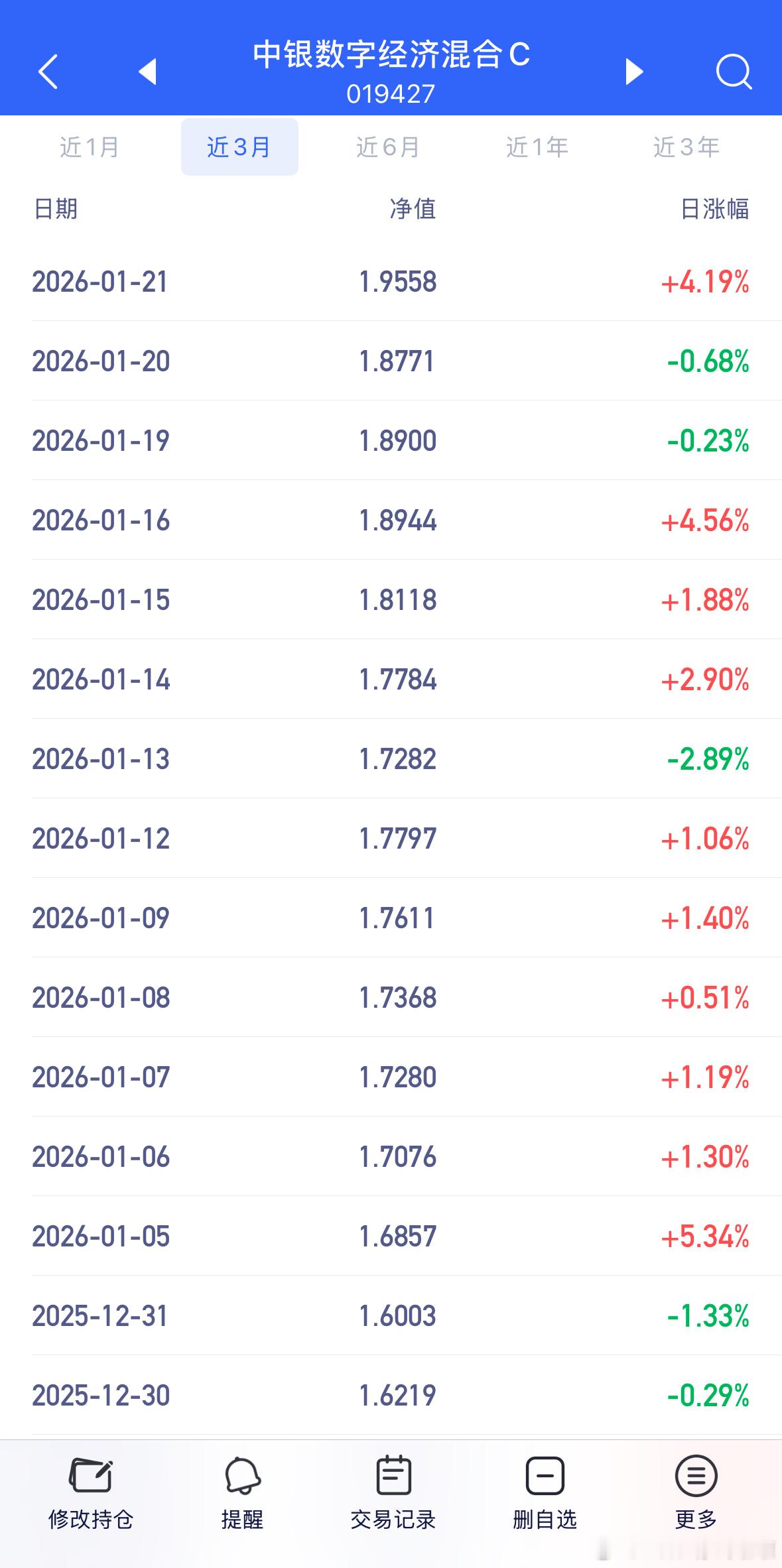
Task: Select the 近6月 time range
Action: (388, 148)
